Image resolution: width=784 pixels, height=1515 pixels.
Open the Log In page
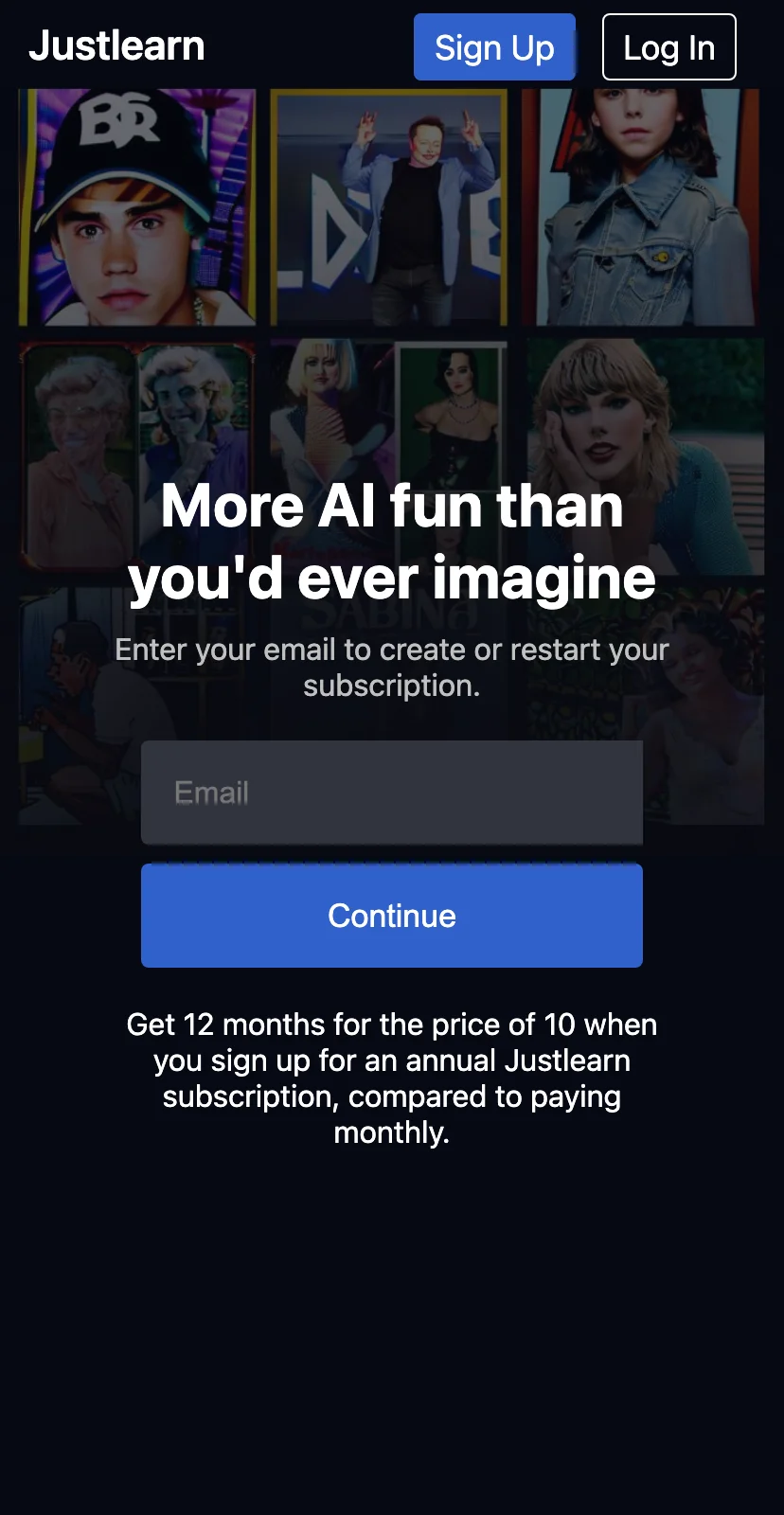668,47
